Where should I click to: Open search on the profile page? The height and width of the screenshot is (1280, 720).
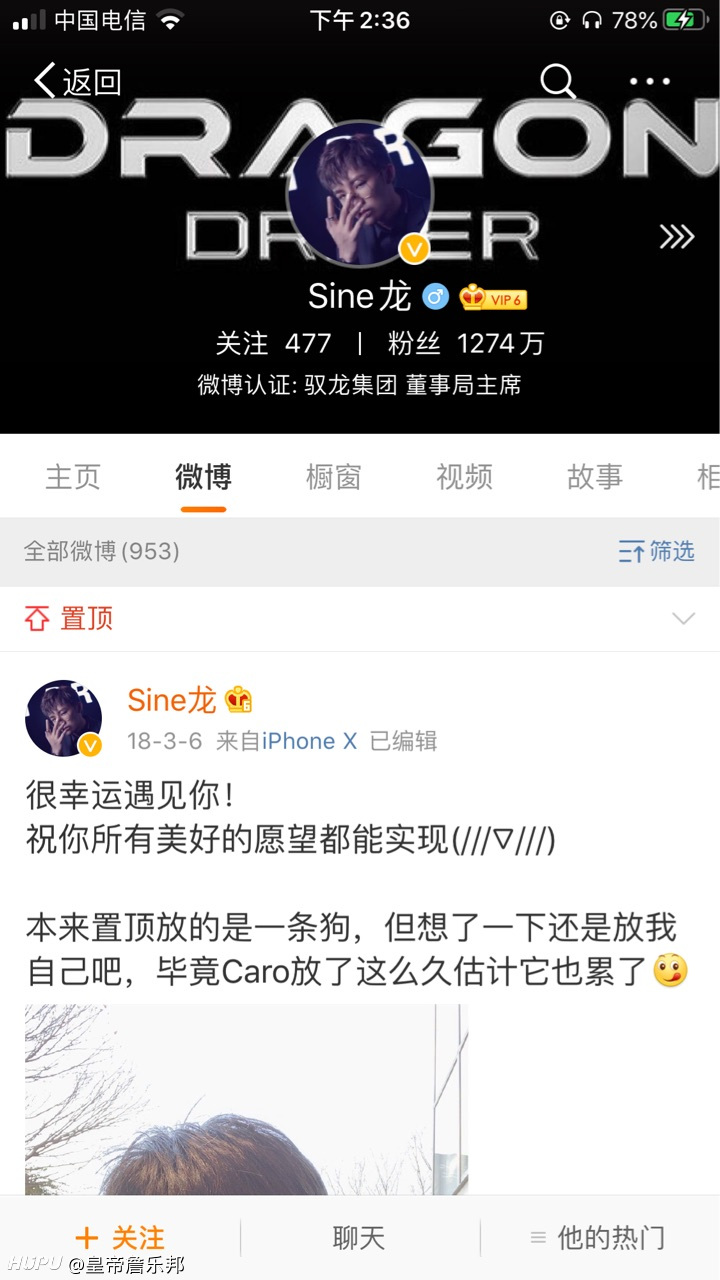click(x=558, y=81)
